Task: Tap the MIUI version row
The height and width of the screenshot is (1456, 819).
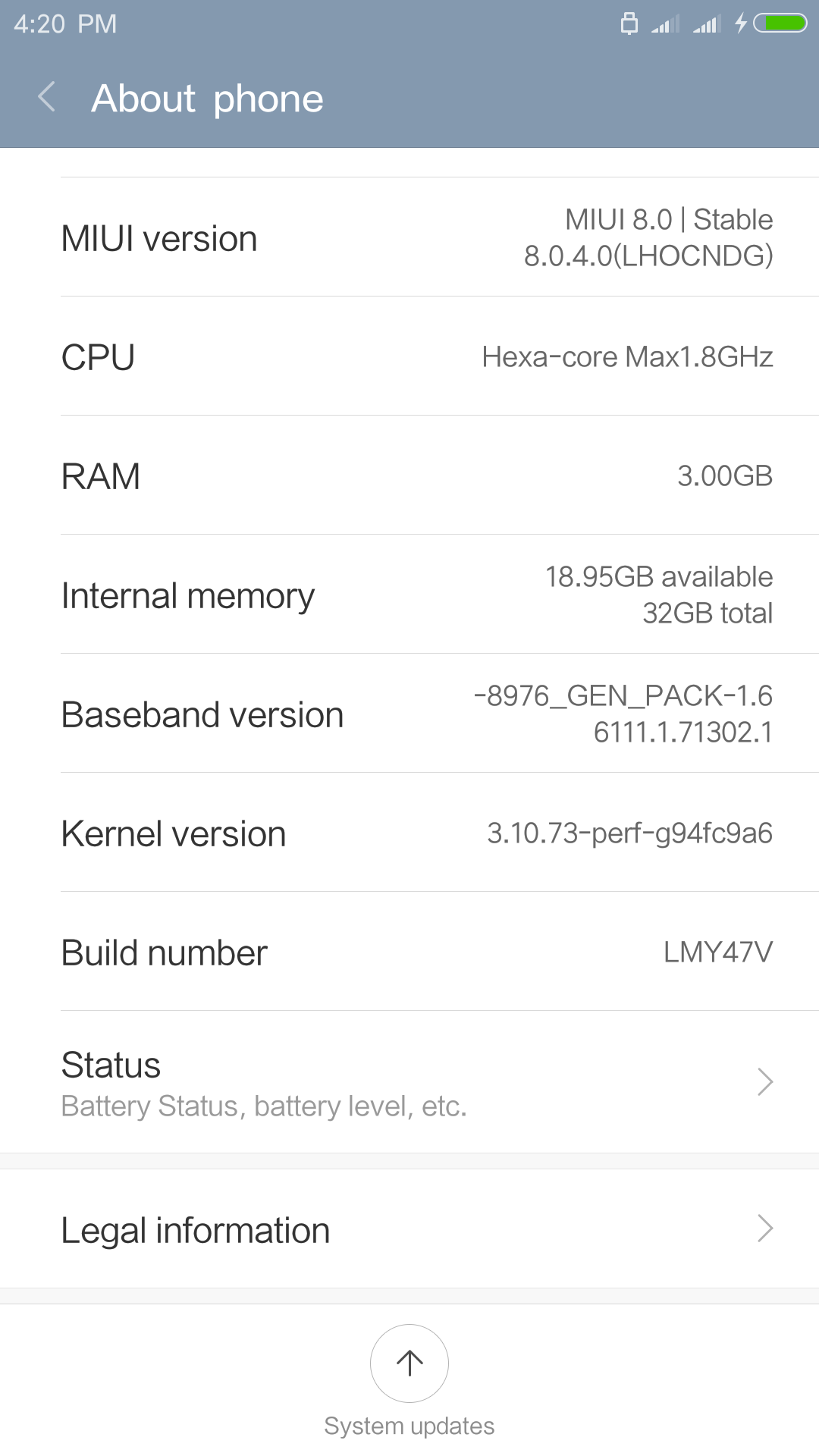Action: [409, 237]
